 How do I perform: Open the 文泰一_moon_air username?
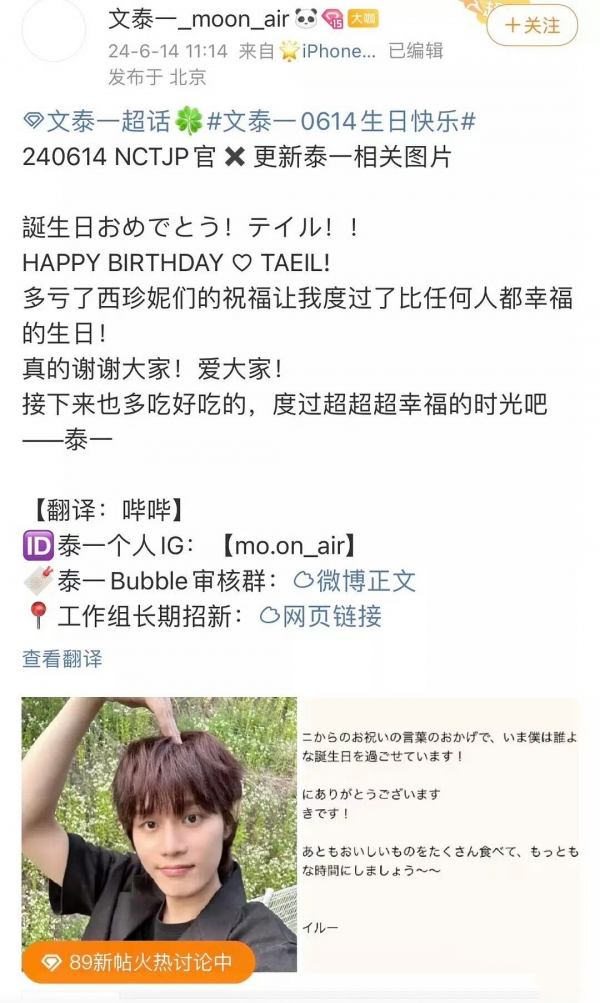click(198, 19)
